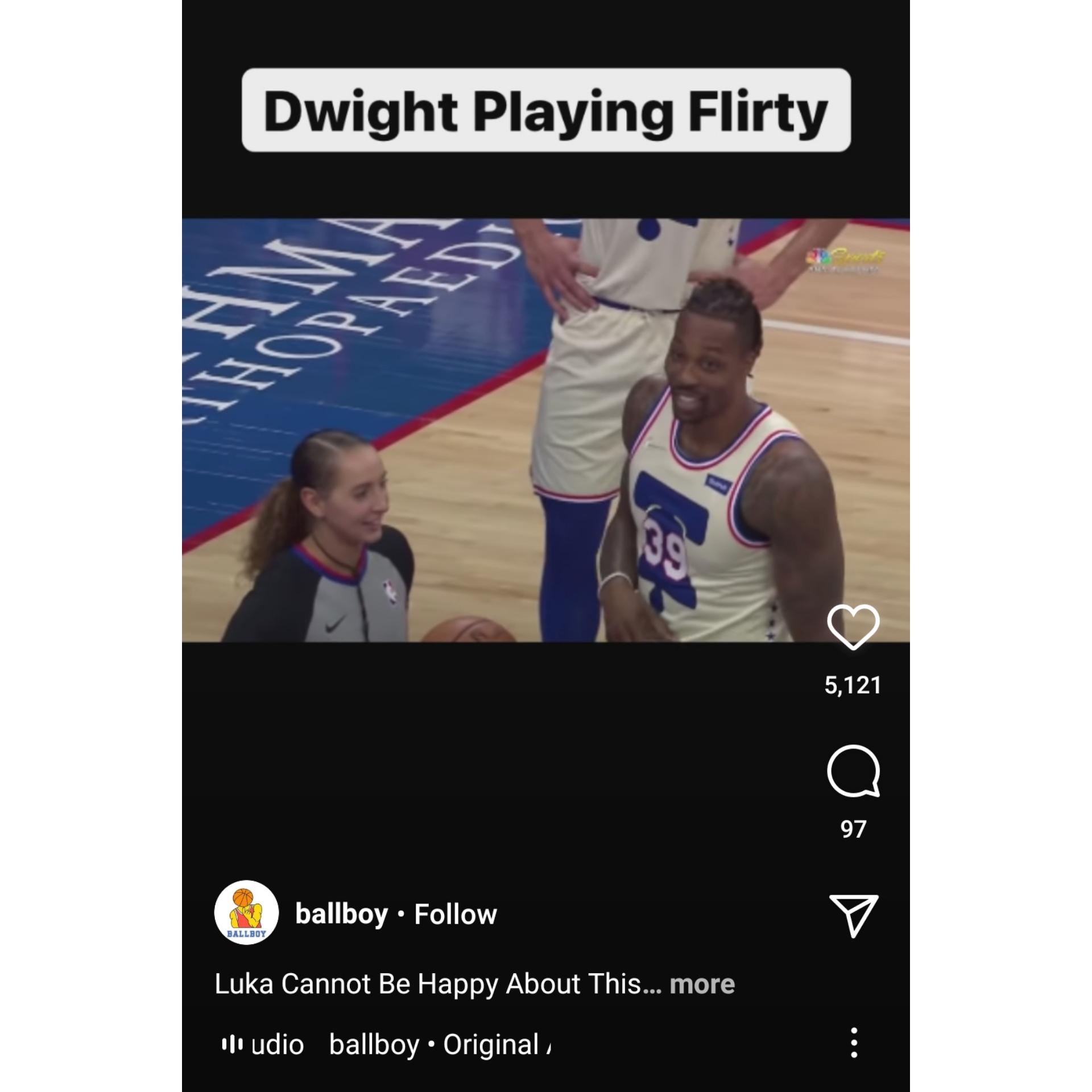Pause the playing reel video
Screen dimensions: 1092x1092
(545, 430)
